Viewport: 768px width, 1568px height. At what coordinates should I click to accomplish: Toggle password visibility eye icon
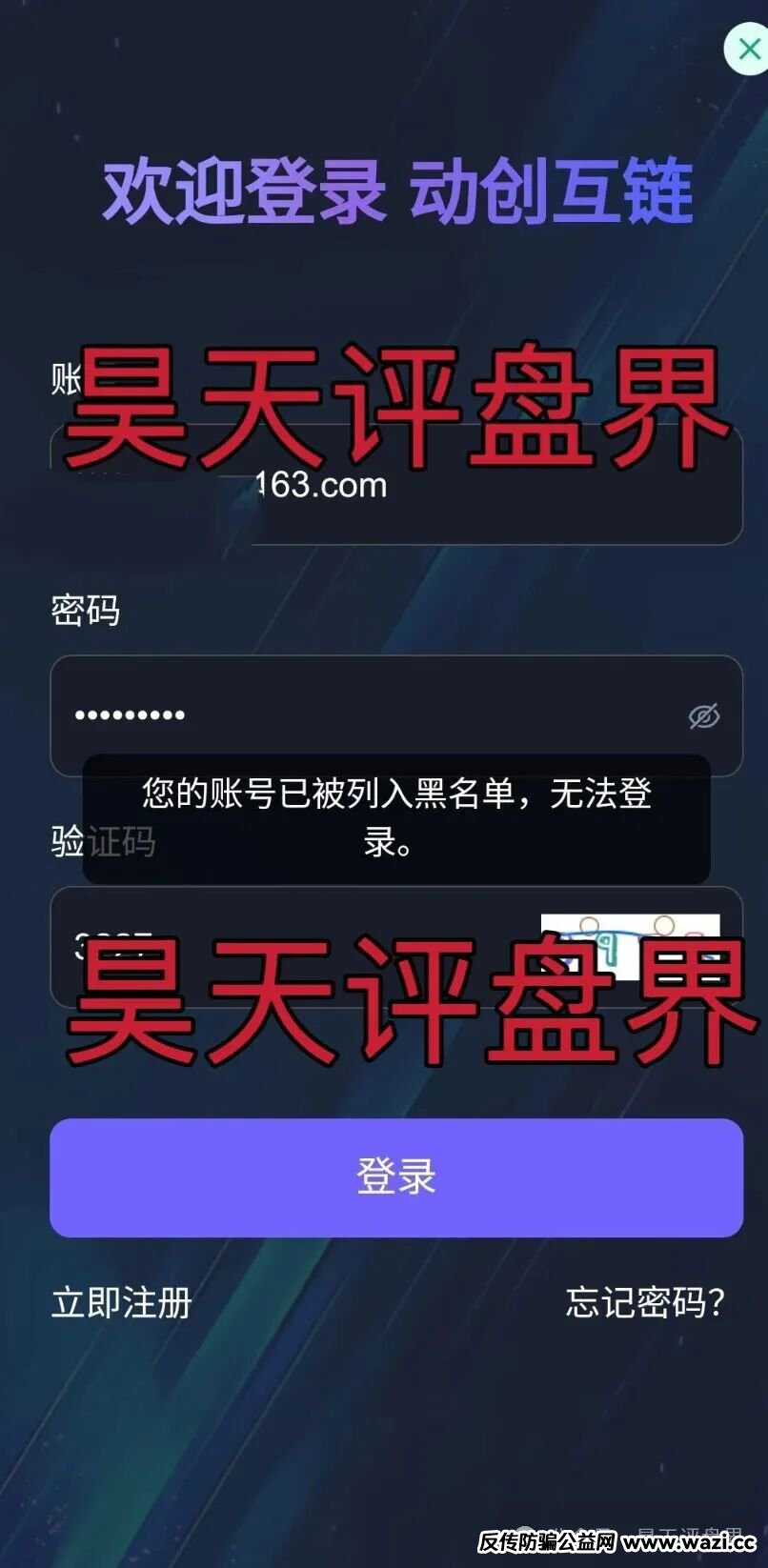tap(704, 716)
